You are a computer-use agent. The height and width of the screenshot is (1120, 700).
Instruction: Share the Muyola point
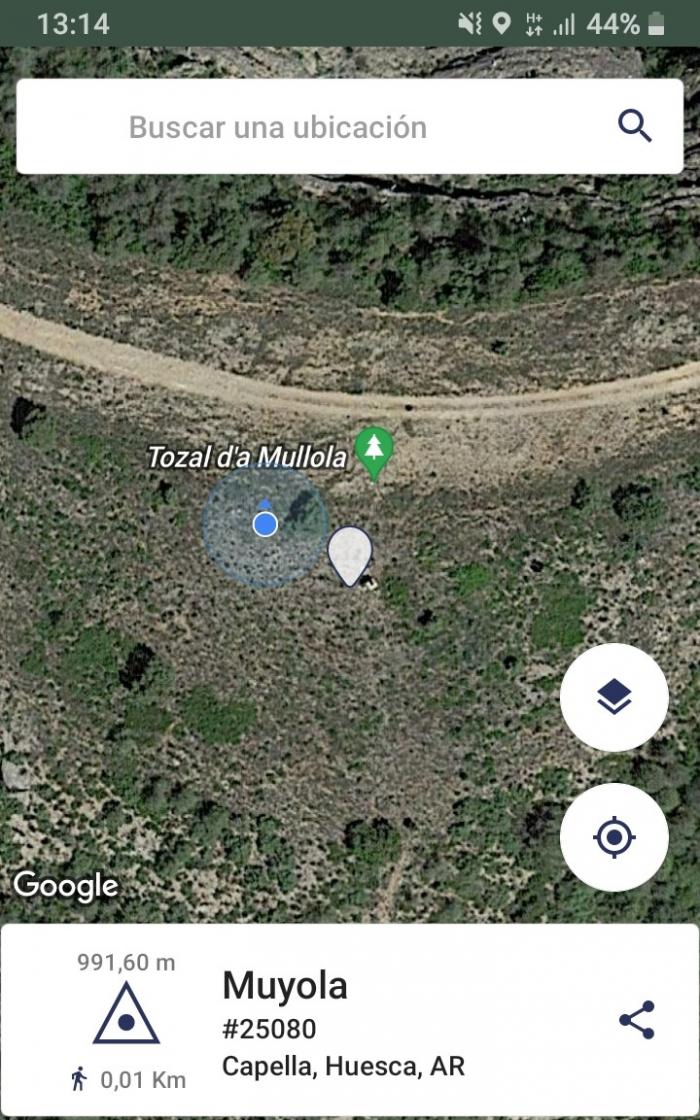pos(636,1019)
